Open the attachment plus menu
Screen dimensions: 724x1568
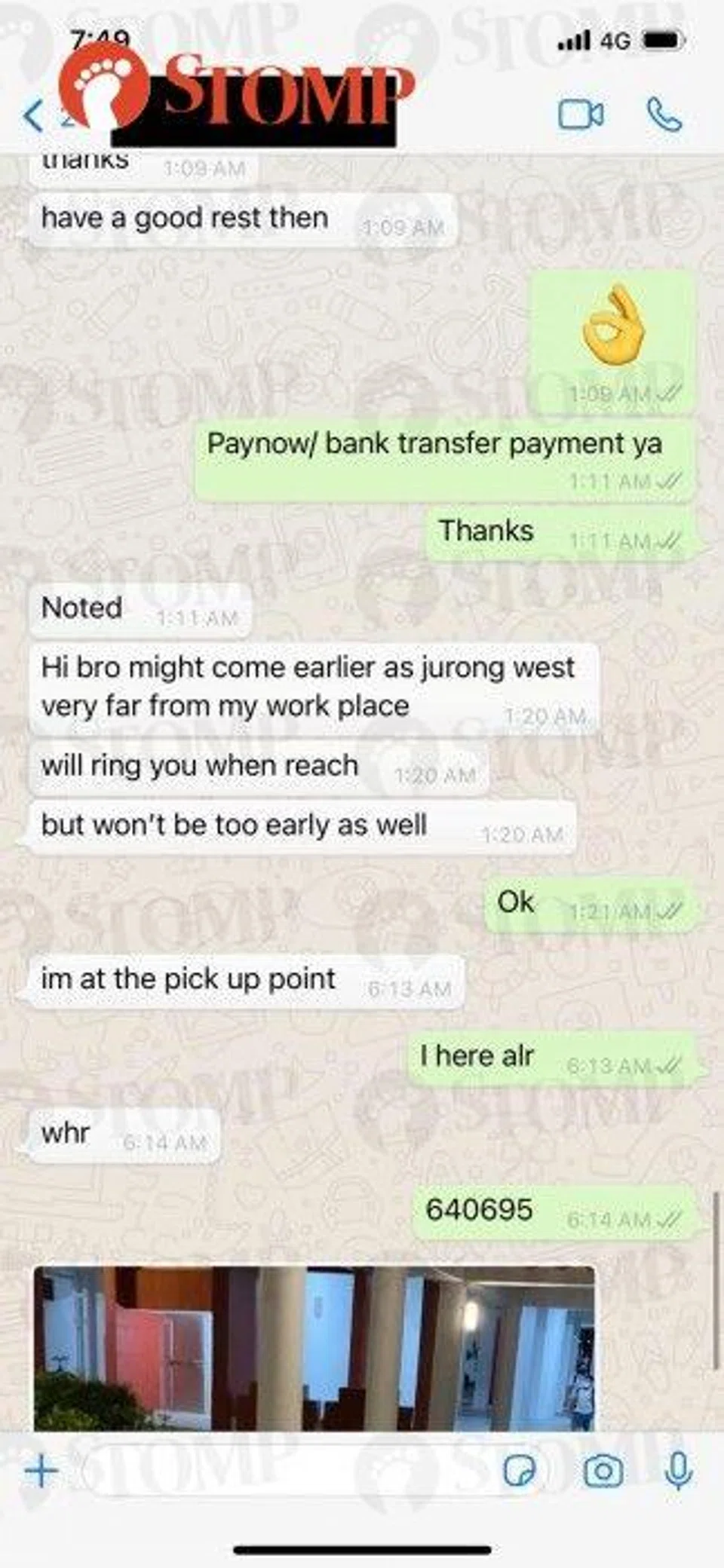click(41, 1471)
